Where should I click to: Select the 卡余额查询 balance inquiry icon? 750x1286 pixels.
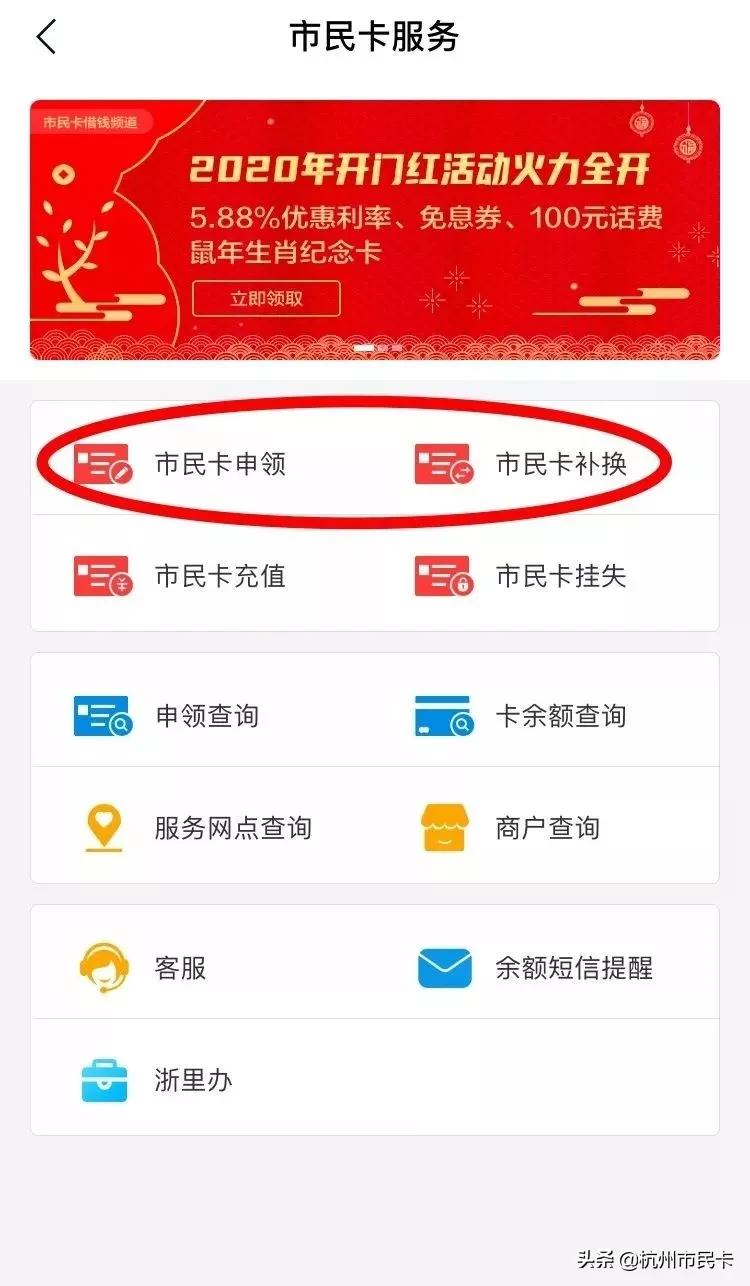pyautogui.click(x=441, y=715)
